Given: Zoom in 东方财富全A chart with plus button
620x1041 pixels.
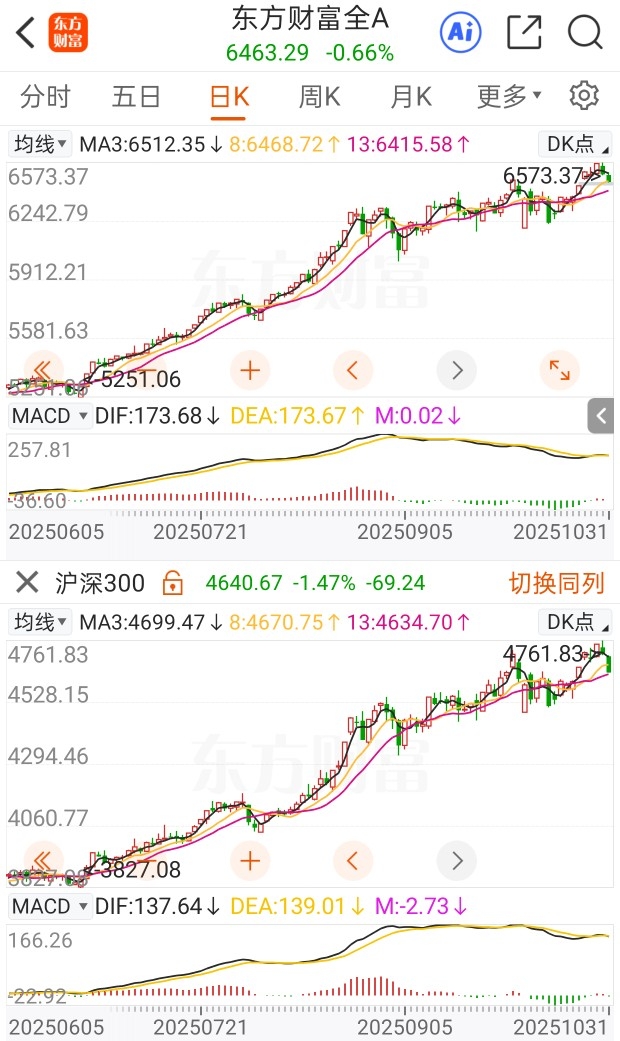Looking at the screenshot, I should coord(250,371).
